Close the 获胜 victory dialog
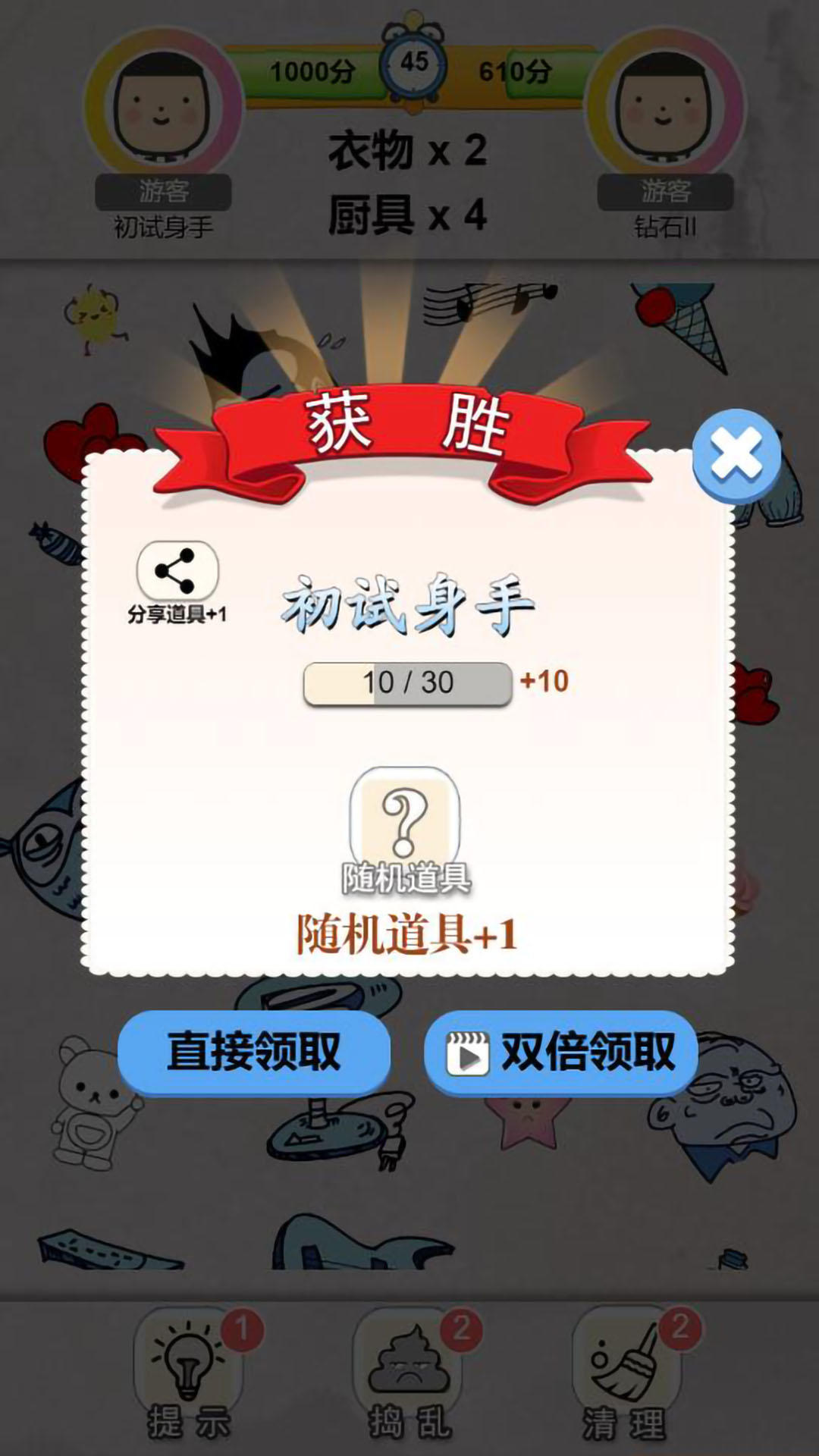Screen dimensions: 819x1456 736,455
